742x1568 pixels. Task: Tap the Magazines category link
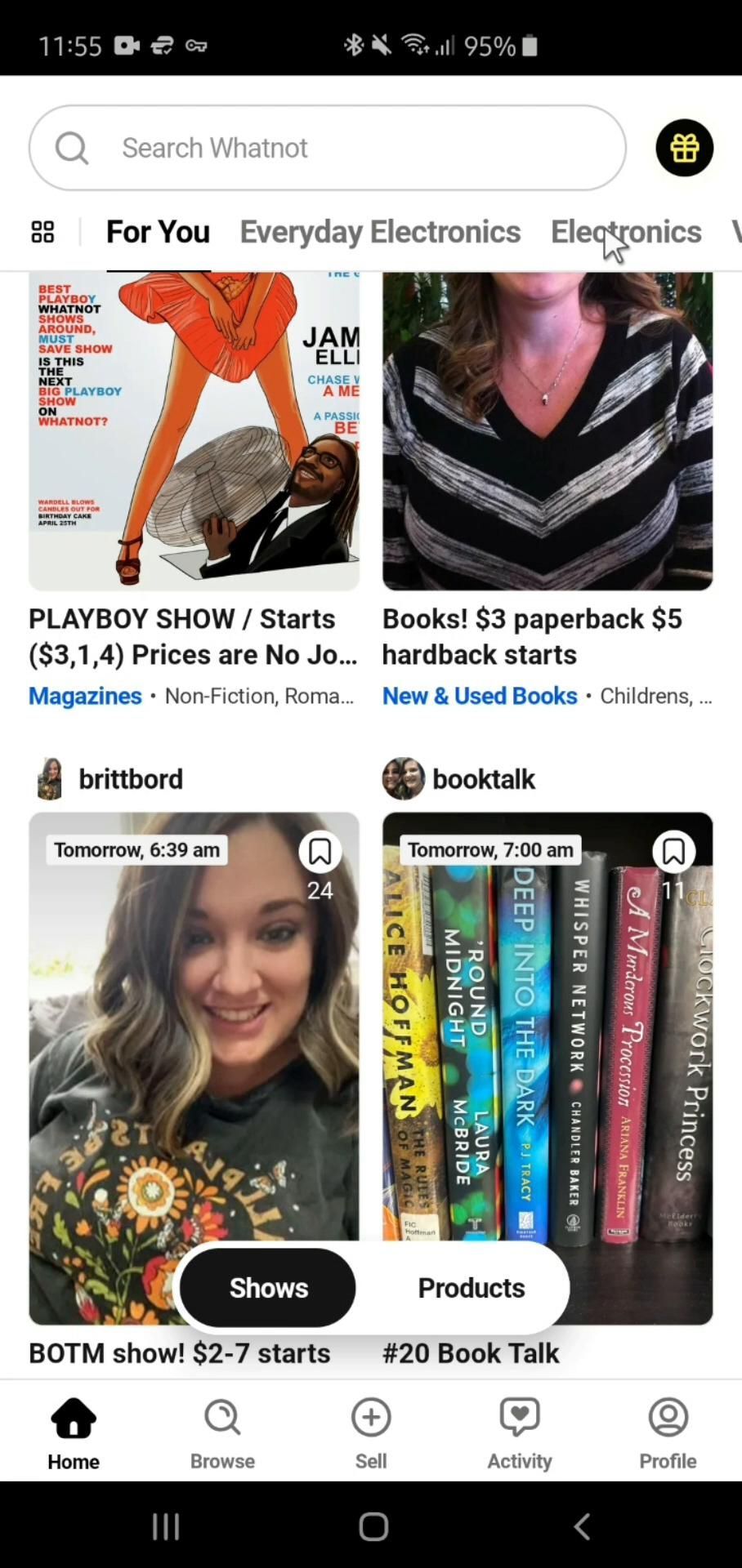point(85,696)
